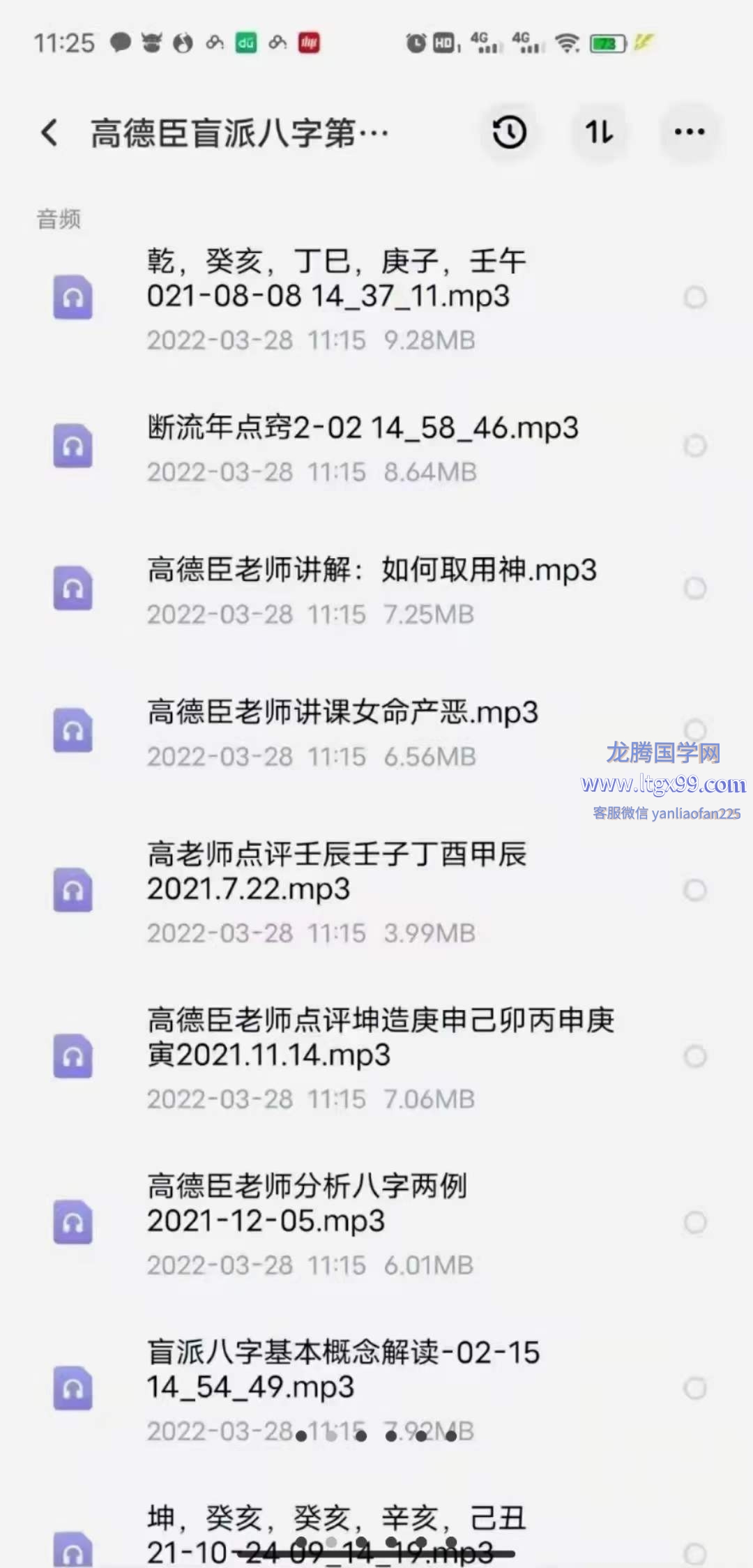Viewport: 753px width, 1568px height.
Task: Open the three-dot overflow menu
Action: [x=689, y=132]
